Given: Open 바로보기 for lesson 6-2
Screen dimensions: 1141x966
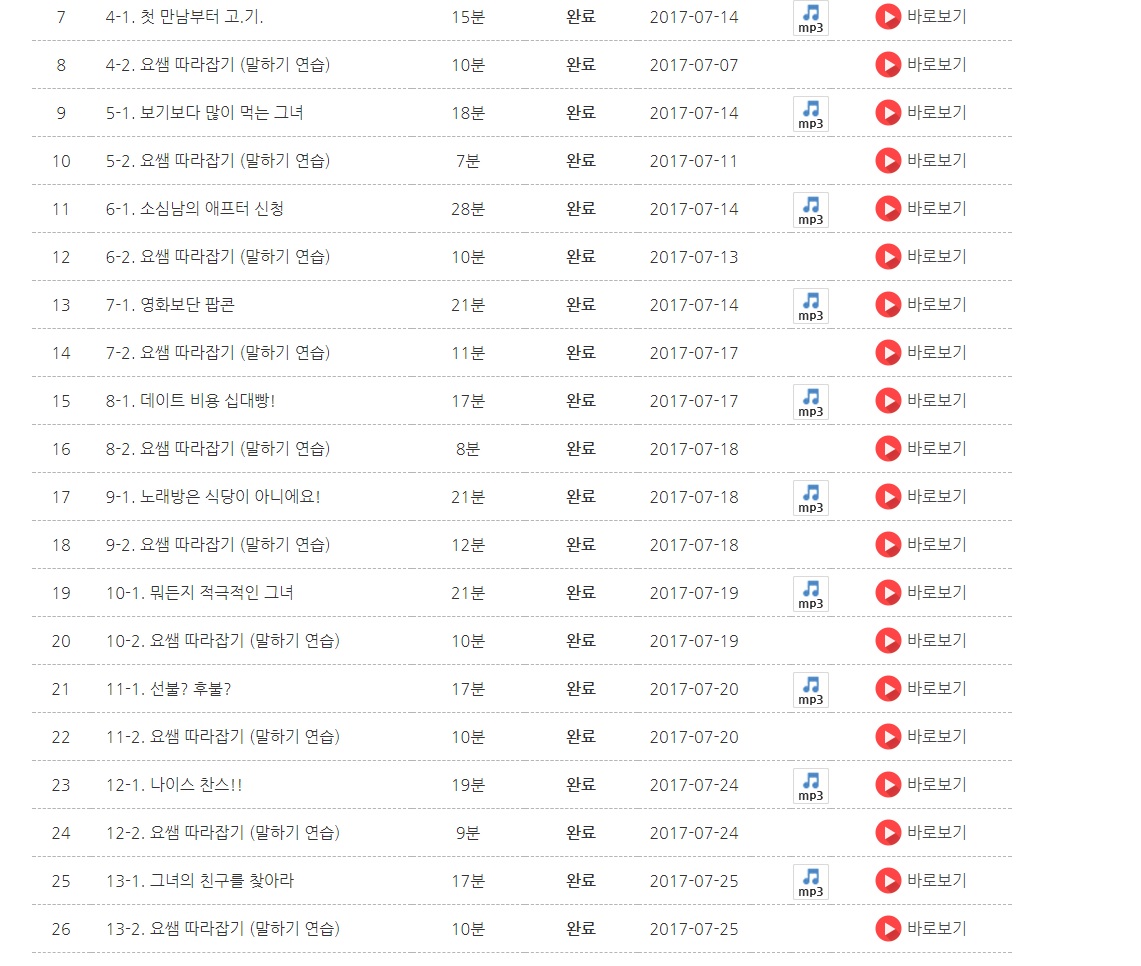Looking at the screenshot, I should [921, 257].
